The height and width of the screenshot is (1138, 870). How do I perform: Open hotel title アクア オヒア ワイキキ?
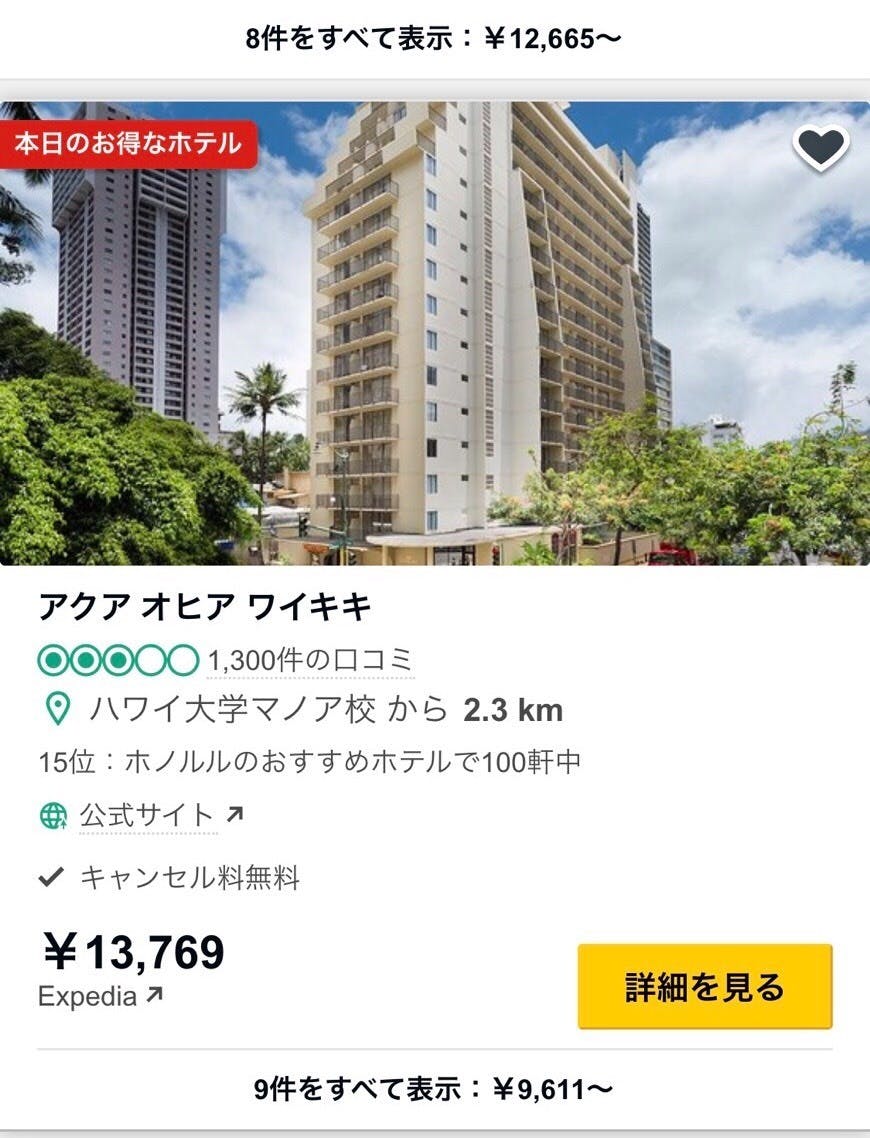[x=205, y=607]
